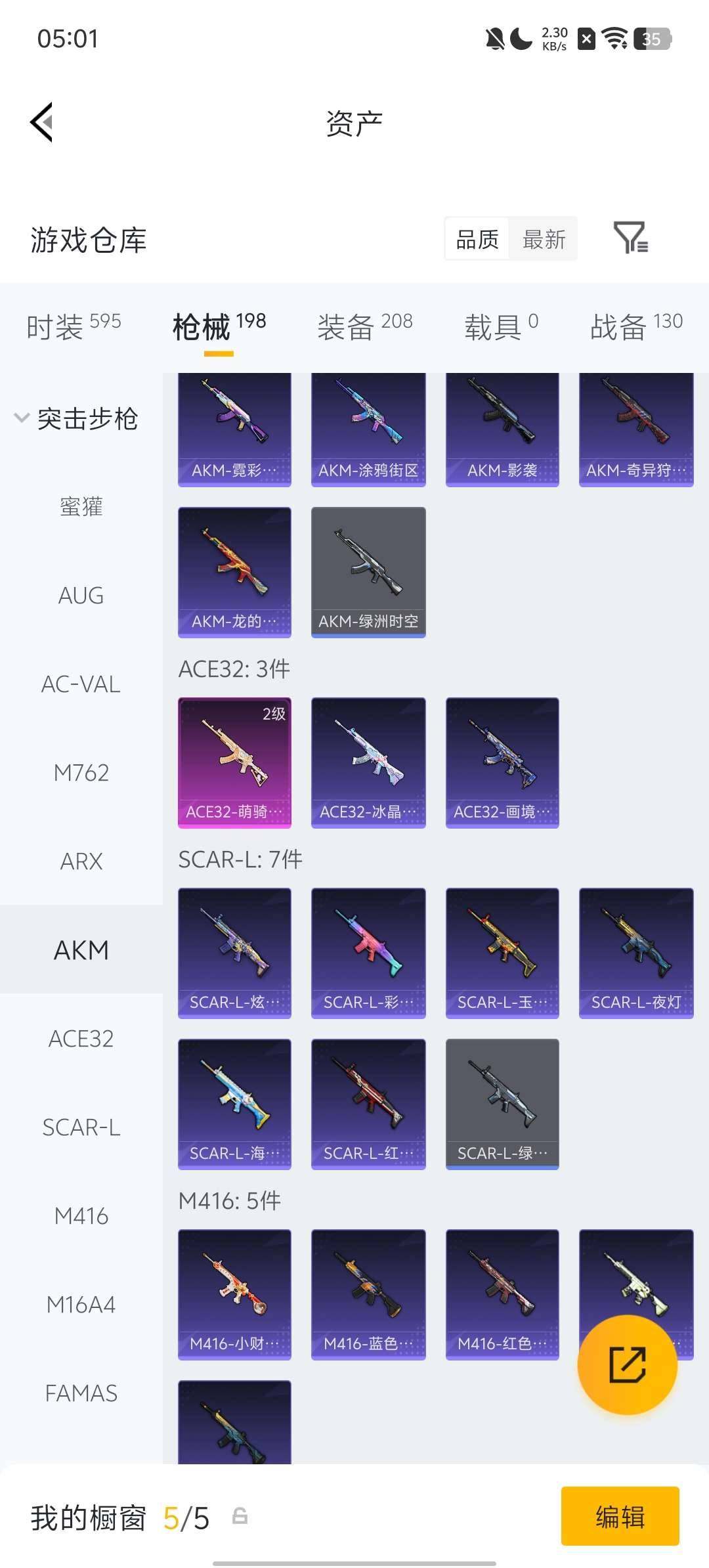Jump to SCAR-L in the sidebar
Screen dimensions: 709x1568
click(81, 1127)
